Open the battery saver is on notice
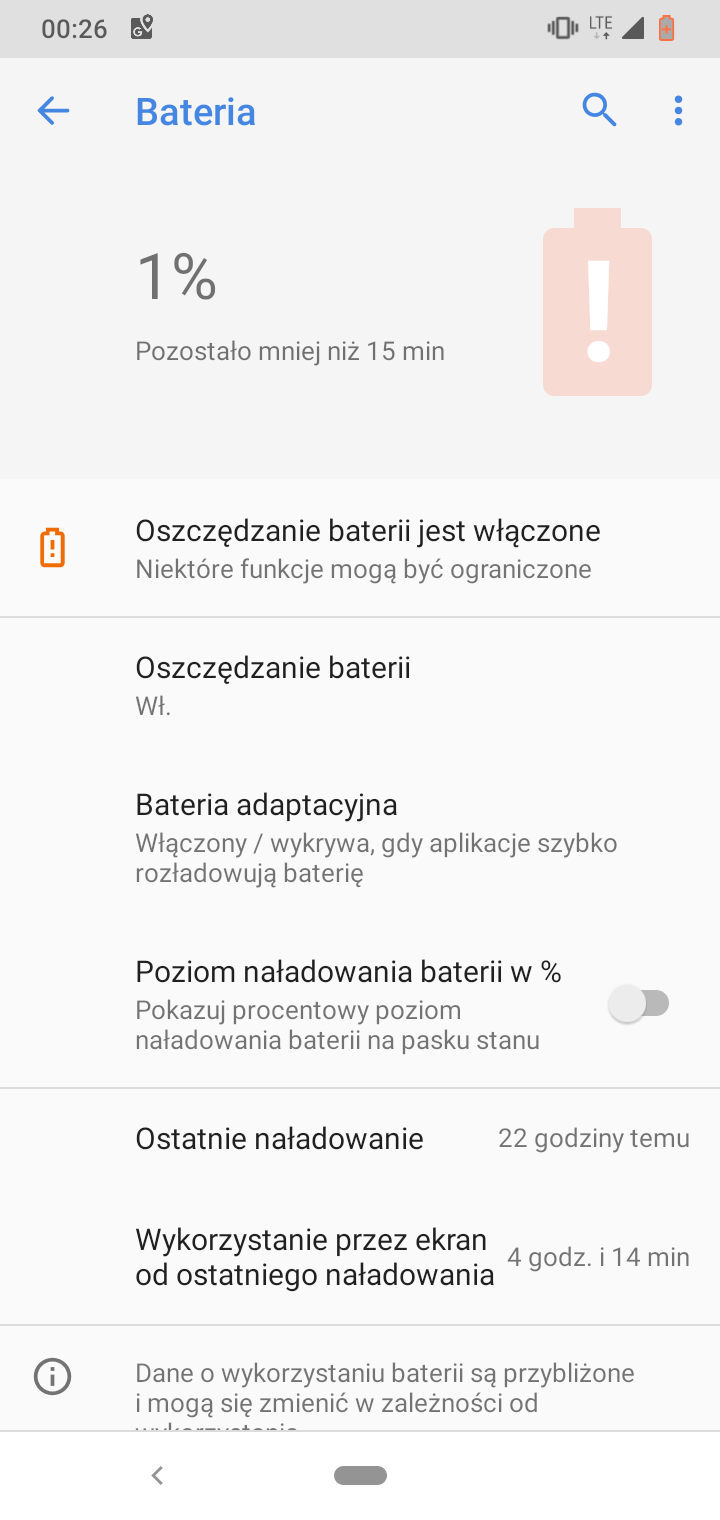 360,548
